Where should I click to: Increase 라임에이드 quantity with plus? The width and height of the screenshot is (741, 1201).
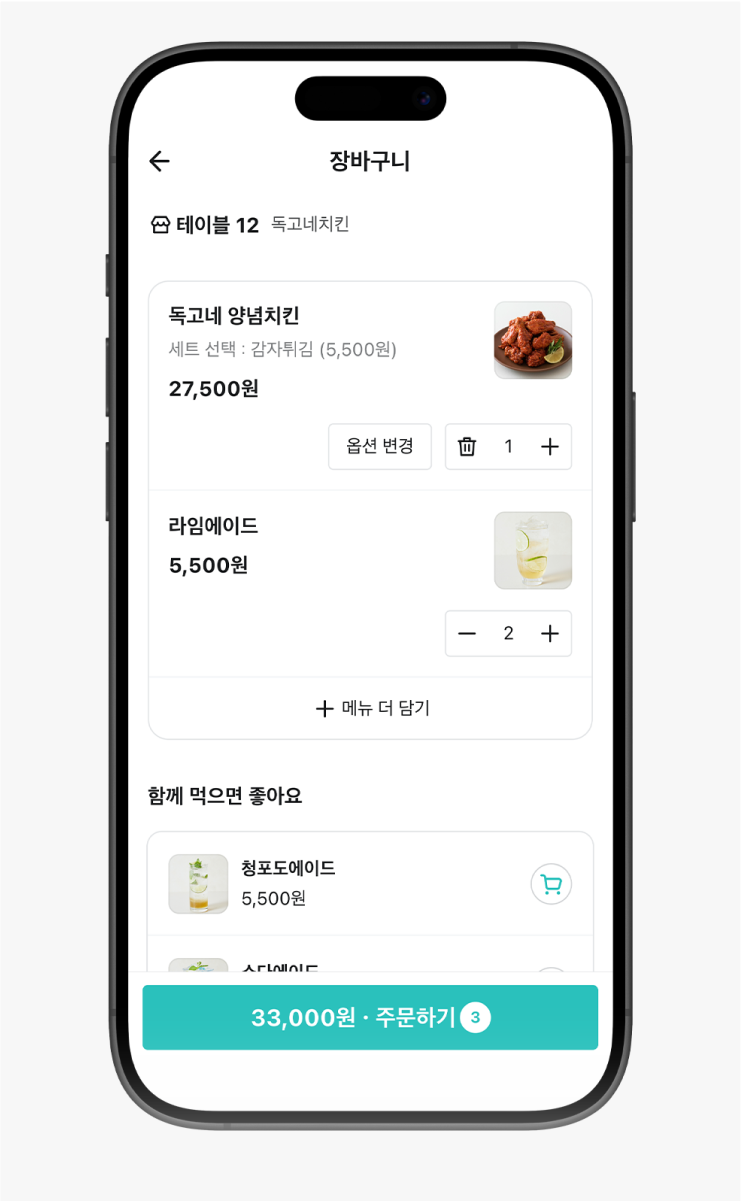tap(550, 634)
